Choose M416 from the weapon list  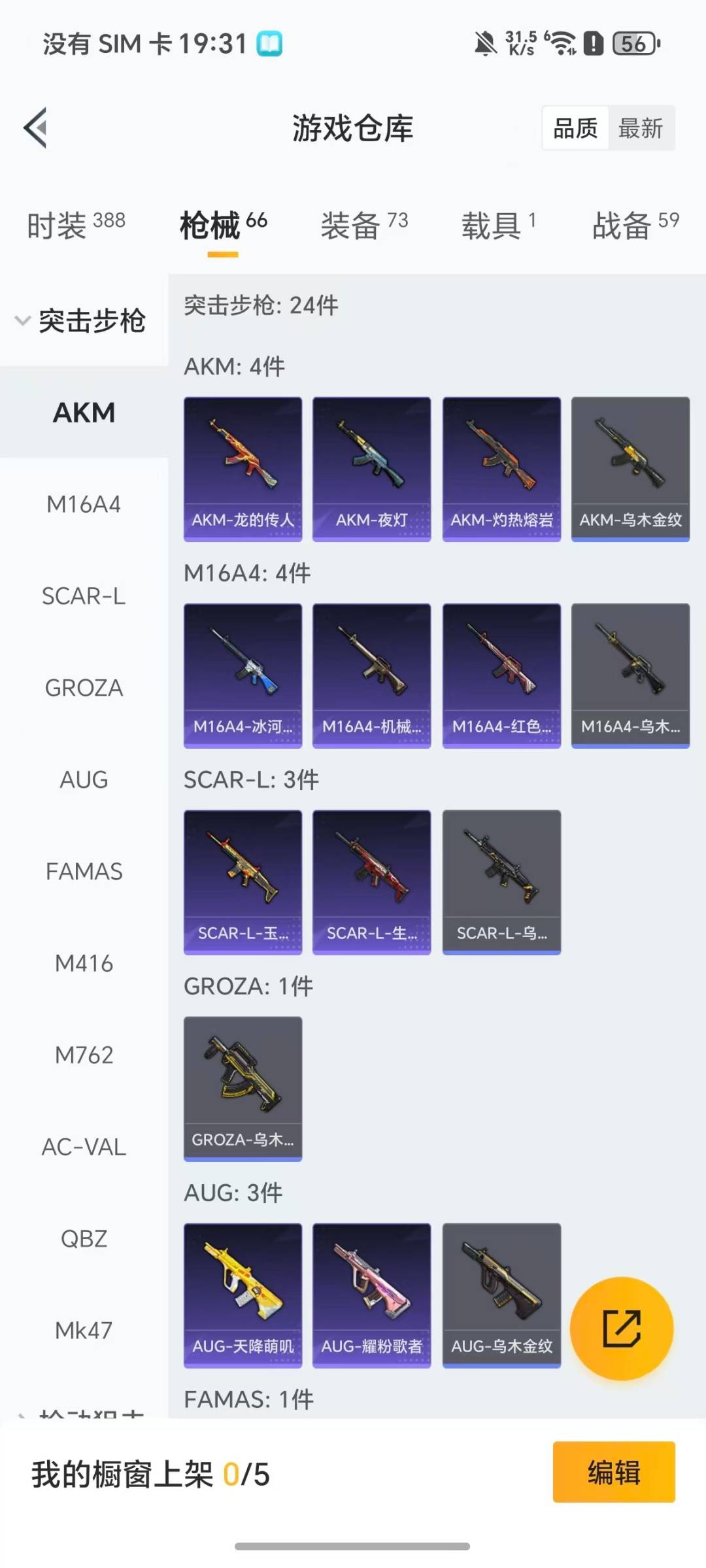pos(84,963)
